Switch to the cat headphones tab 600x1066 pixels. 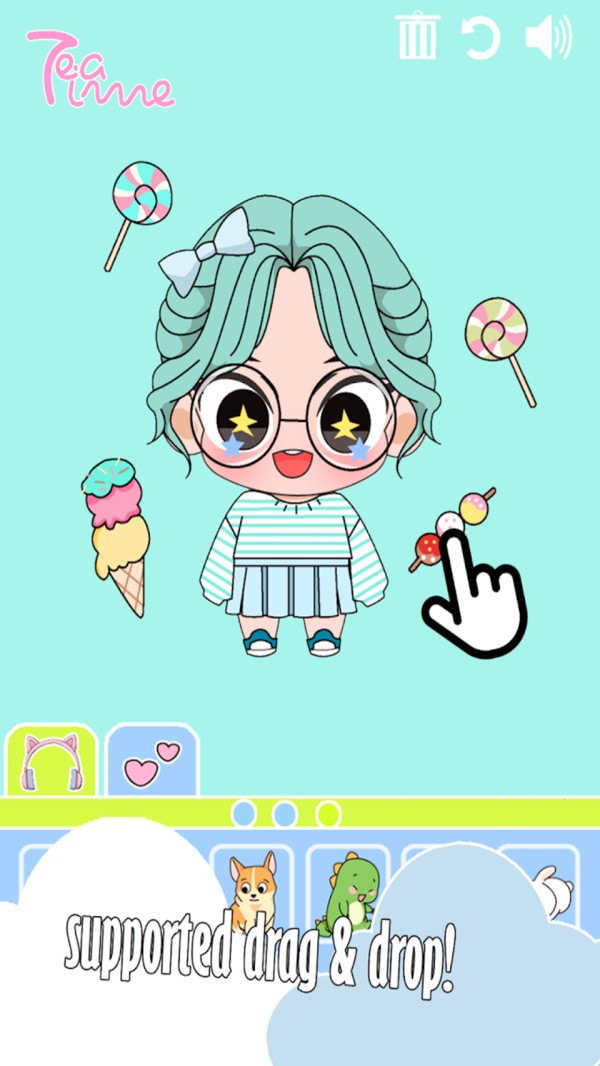(52, 760)
